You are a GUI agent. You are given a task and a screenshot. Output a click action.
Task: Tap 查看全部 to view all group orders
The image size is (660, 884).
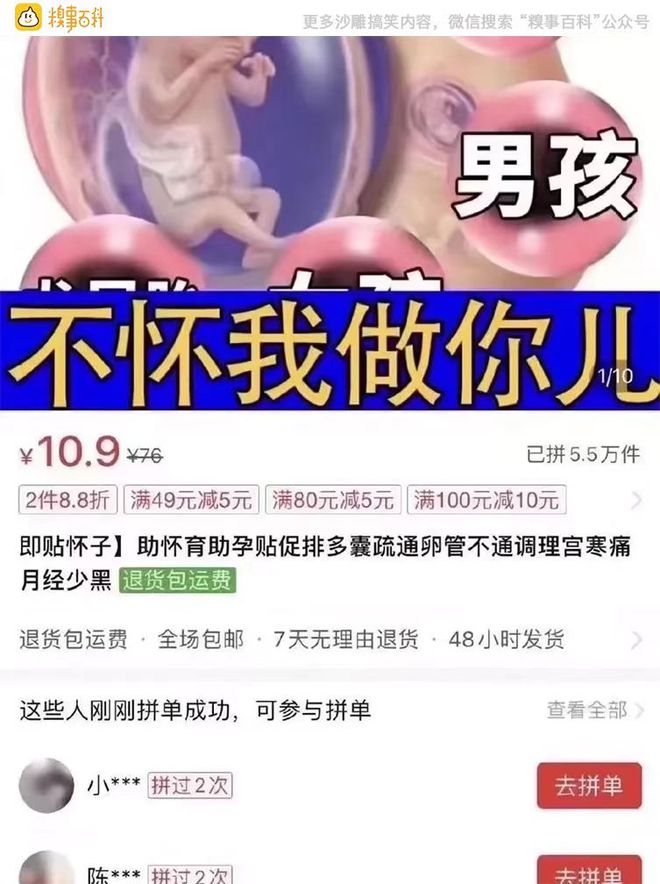(588, 710)
